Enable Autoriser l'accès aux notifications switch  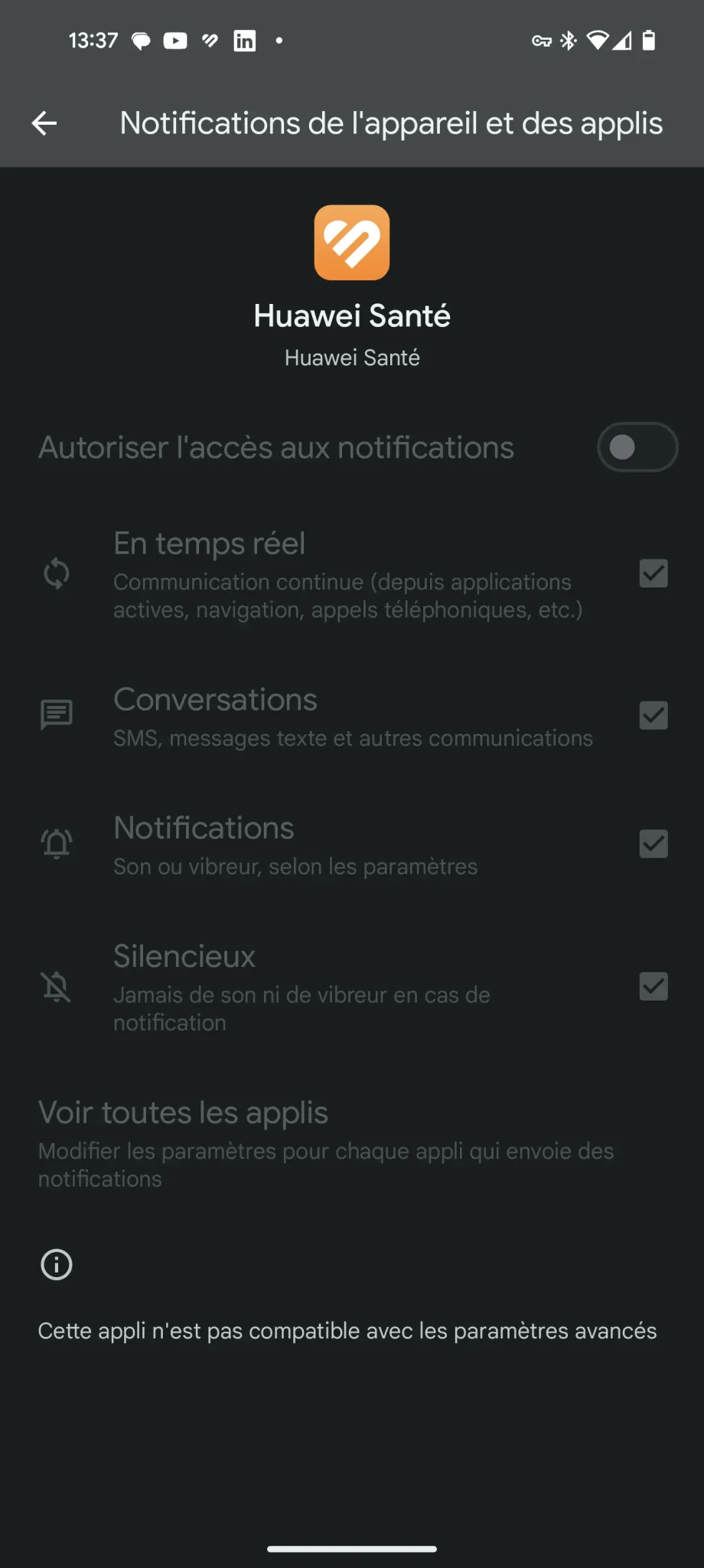637,447
